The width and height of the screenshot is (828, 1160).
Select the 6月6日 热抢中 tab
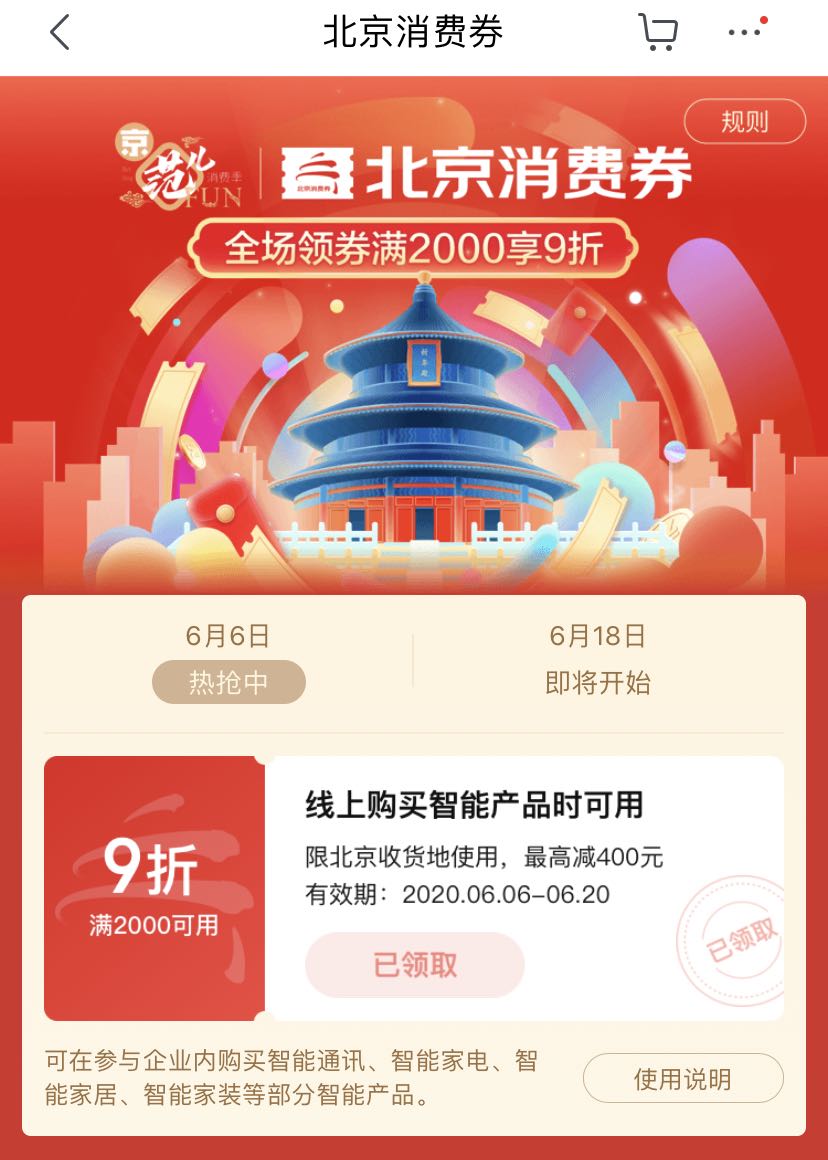tap(228, 661)
